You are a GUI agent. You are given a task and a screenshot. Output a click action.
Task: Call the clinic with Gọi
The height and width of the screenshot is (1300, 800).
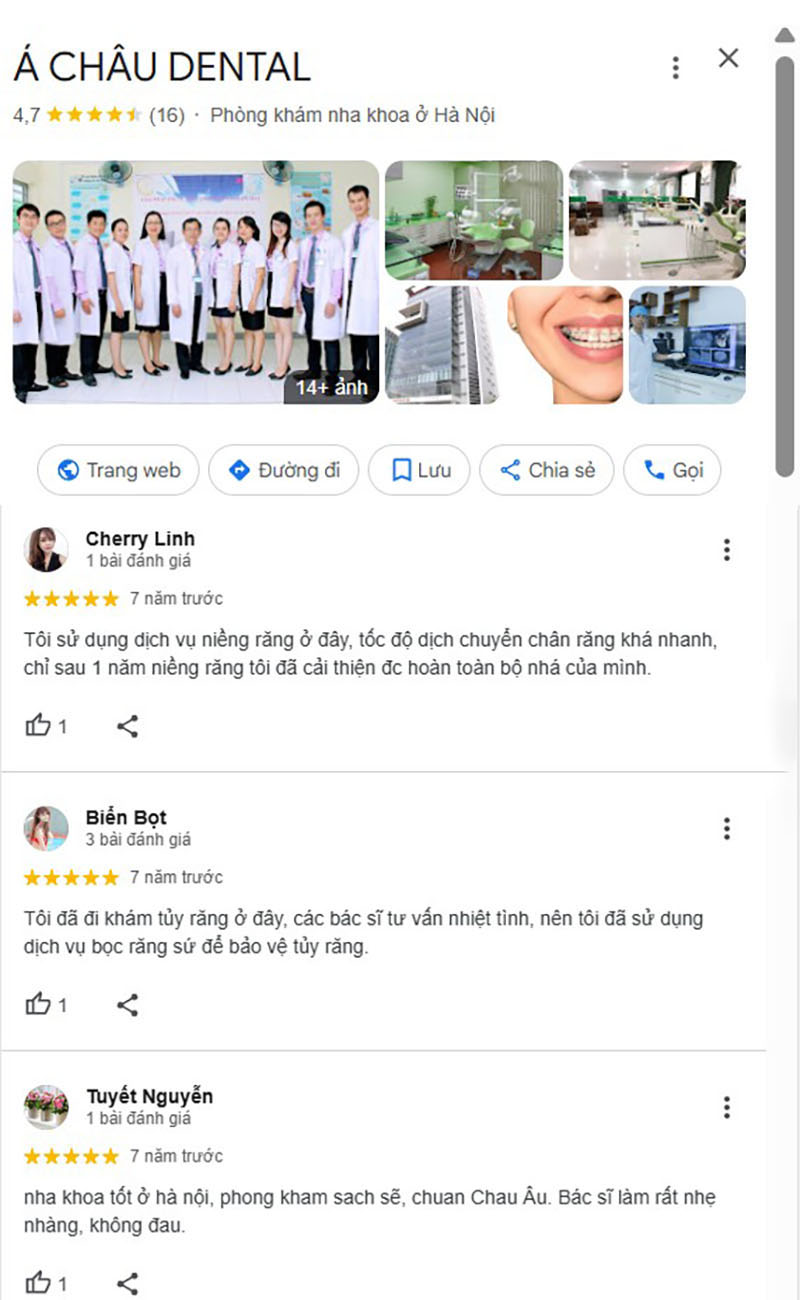coord(672,470)
